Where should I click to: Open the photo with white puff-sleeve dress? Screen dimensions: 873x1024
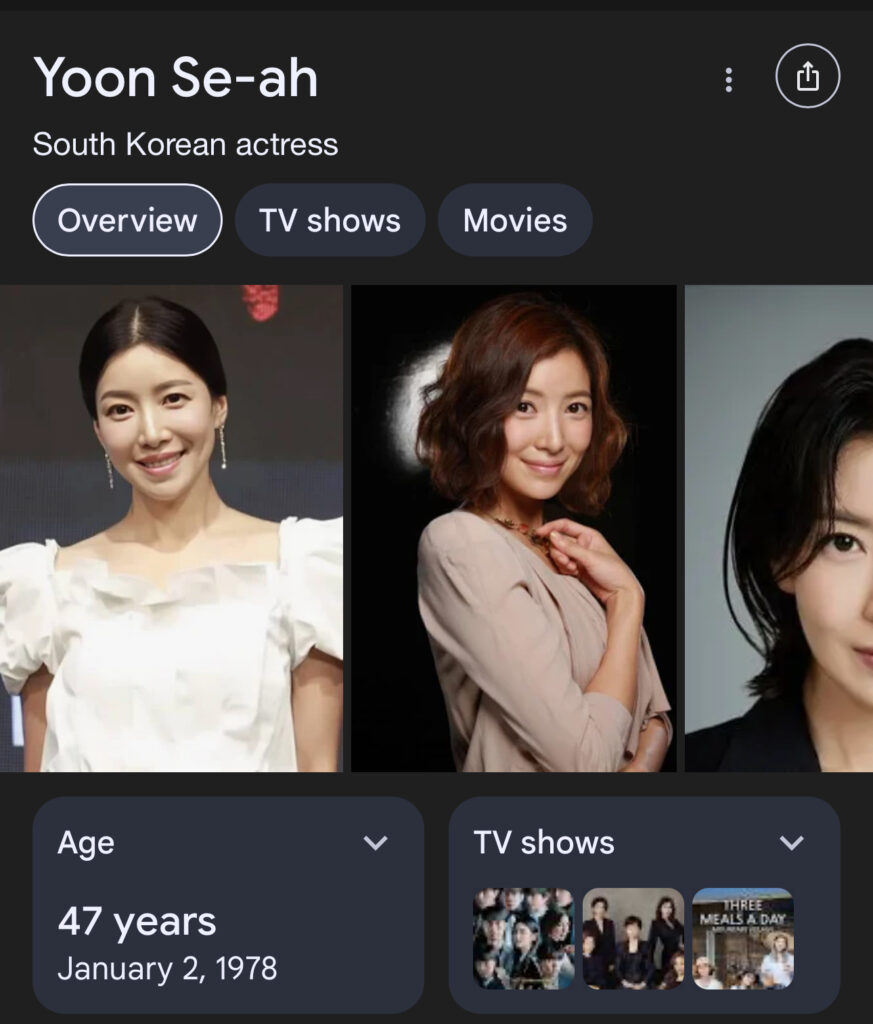(x=170, y=528)
